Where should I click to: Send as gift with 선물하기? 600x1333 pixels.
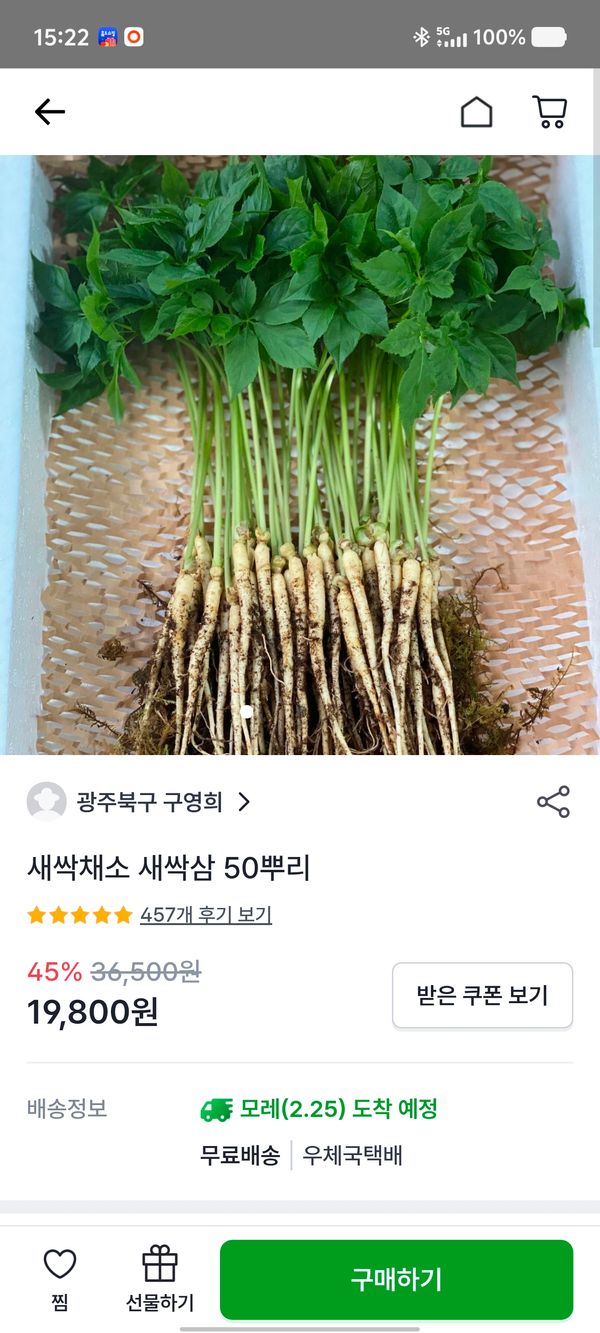(160, 1277)
